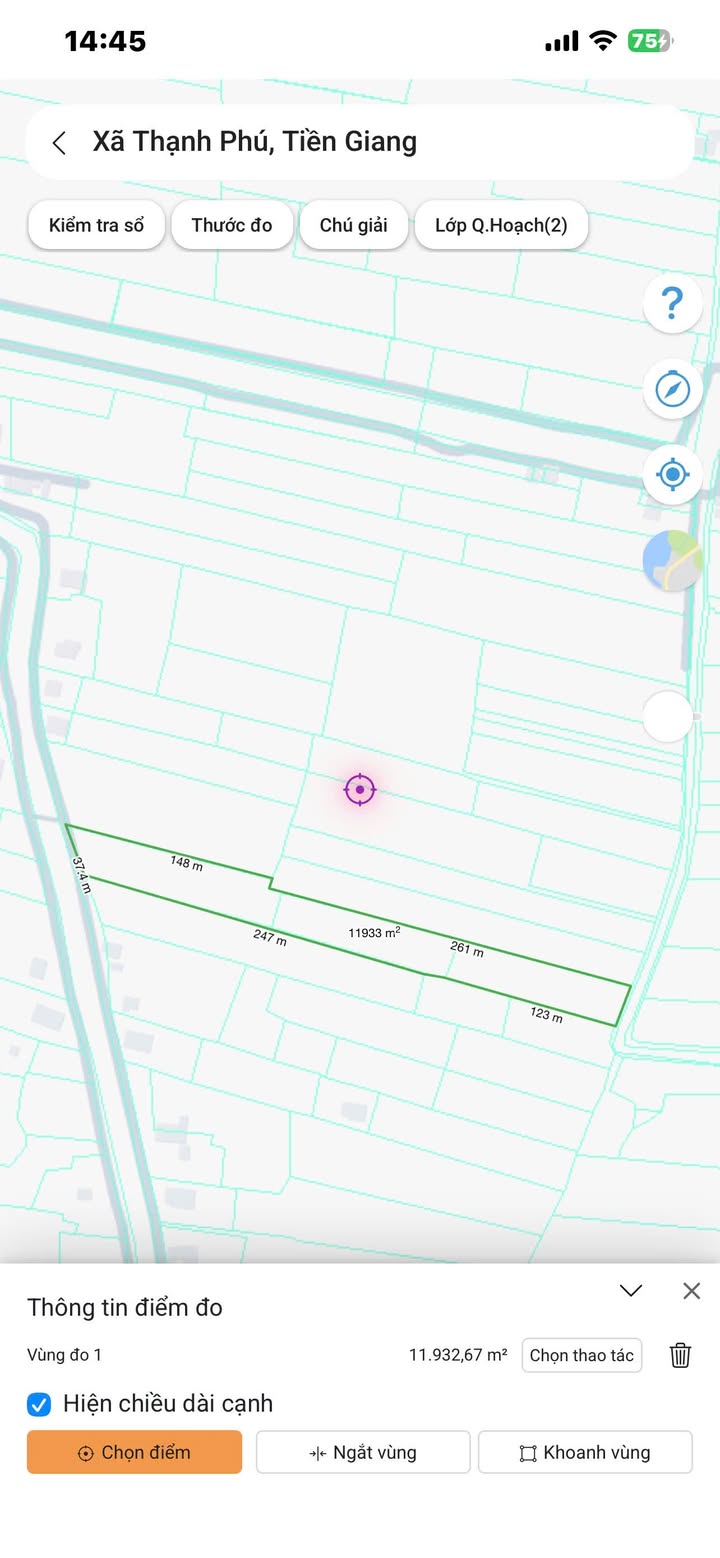Go back using the arrow beside Xã Thạnh Phú
Screen dimensions: 720x1558
(x=59, y=143)
